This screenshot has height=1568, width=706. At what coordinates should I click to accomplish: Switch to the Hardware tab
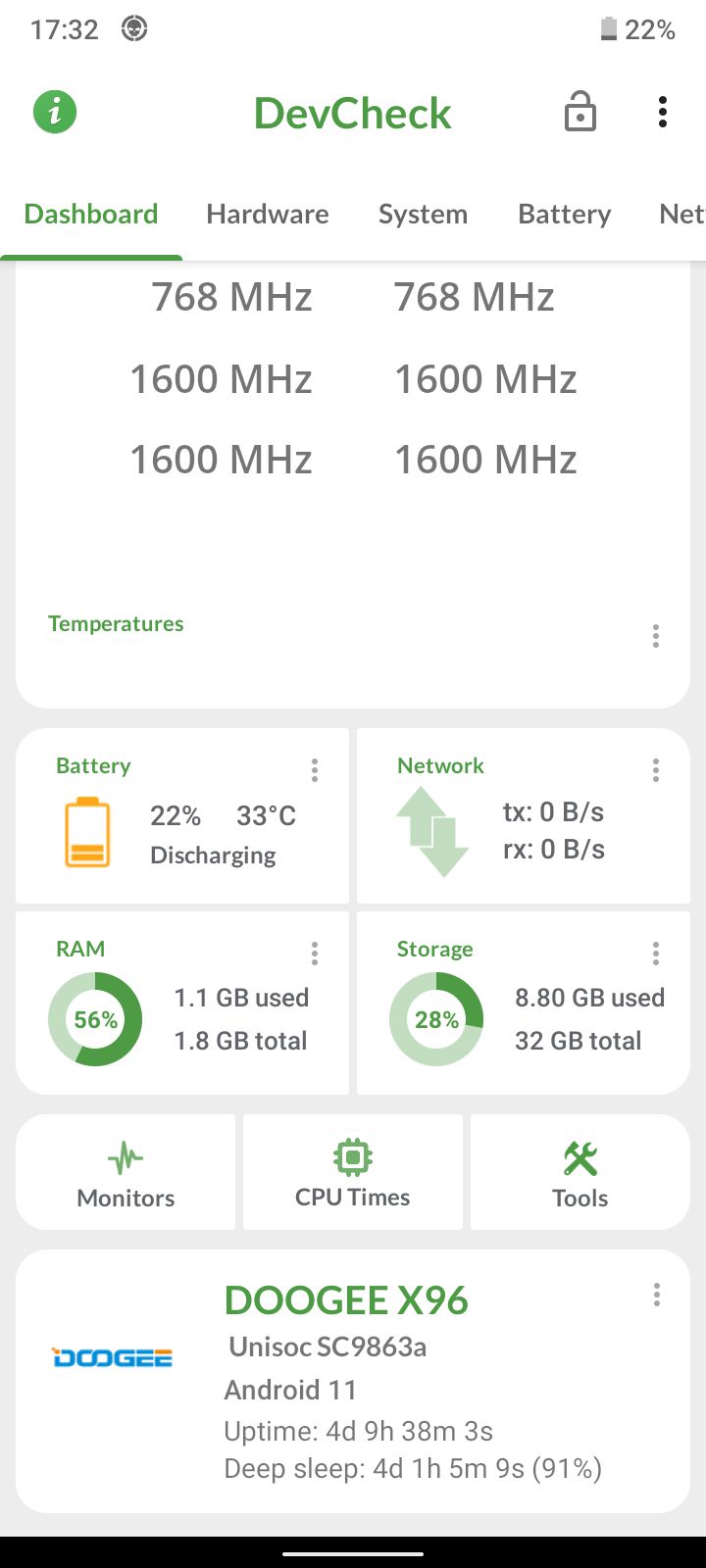[268, 214]
